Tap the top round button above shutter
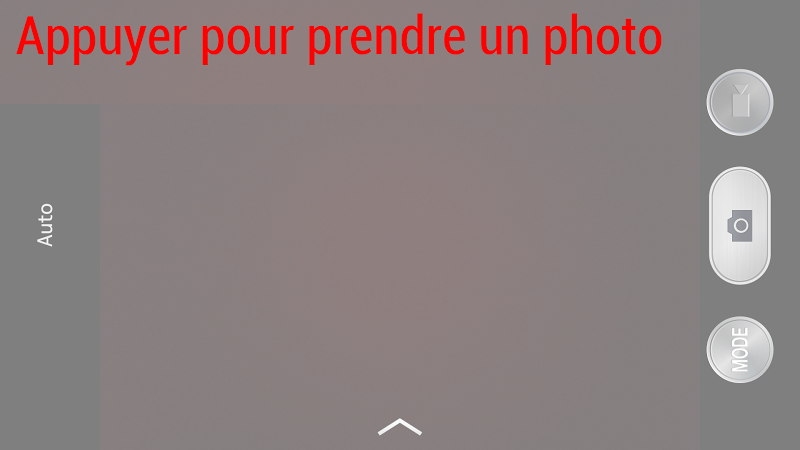This screenshot has width=800, height=450. [x=739, y=102]
